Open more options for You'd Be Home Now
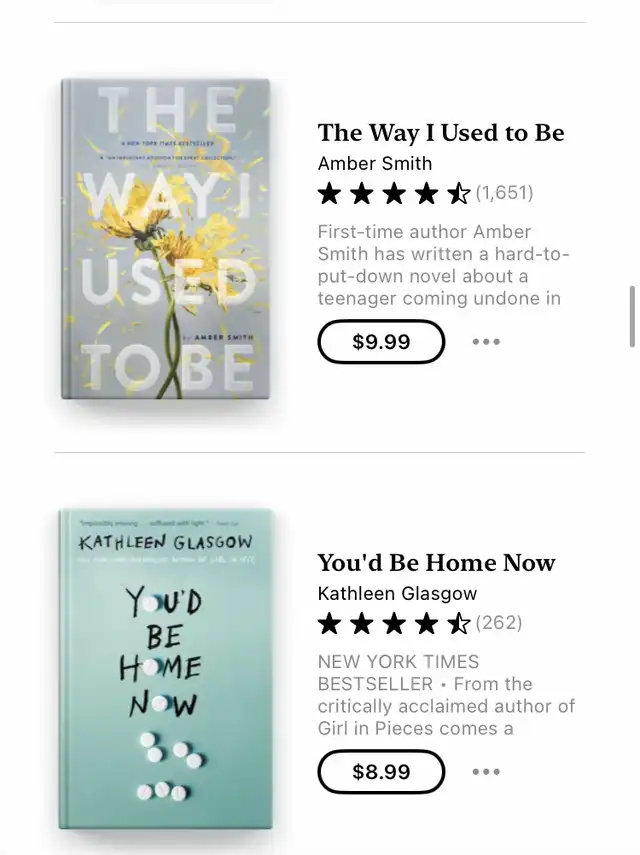Viewport: 640px width, 855px height. click(x=486, y=772)
